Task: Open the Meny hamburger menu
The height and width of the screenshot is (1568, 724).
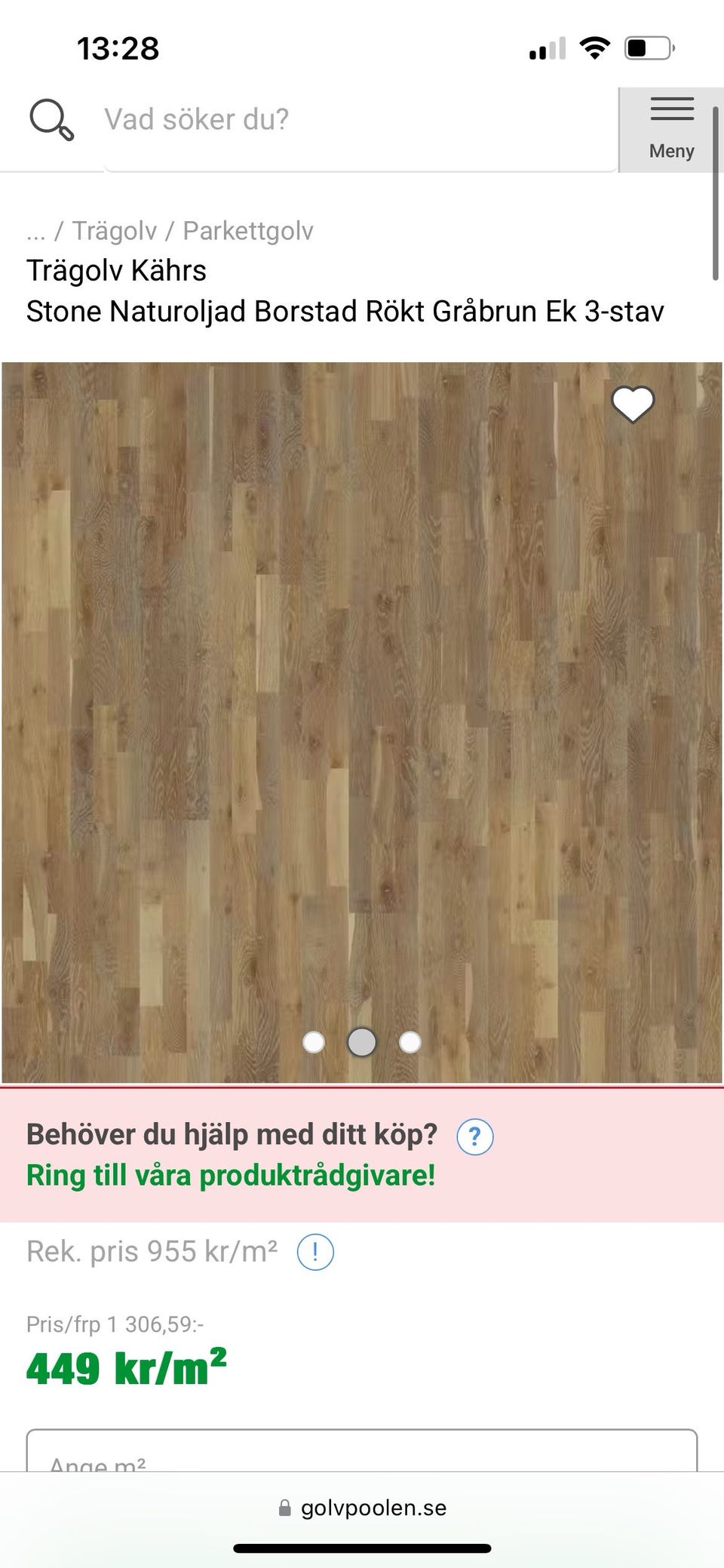Action: click(670, 125)
